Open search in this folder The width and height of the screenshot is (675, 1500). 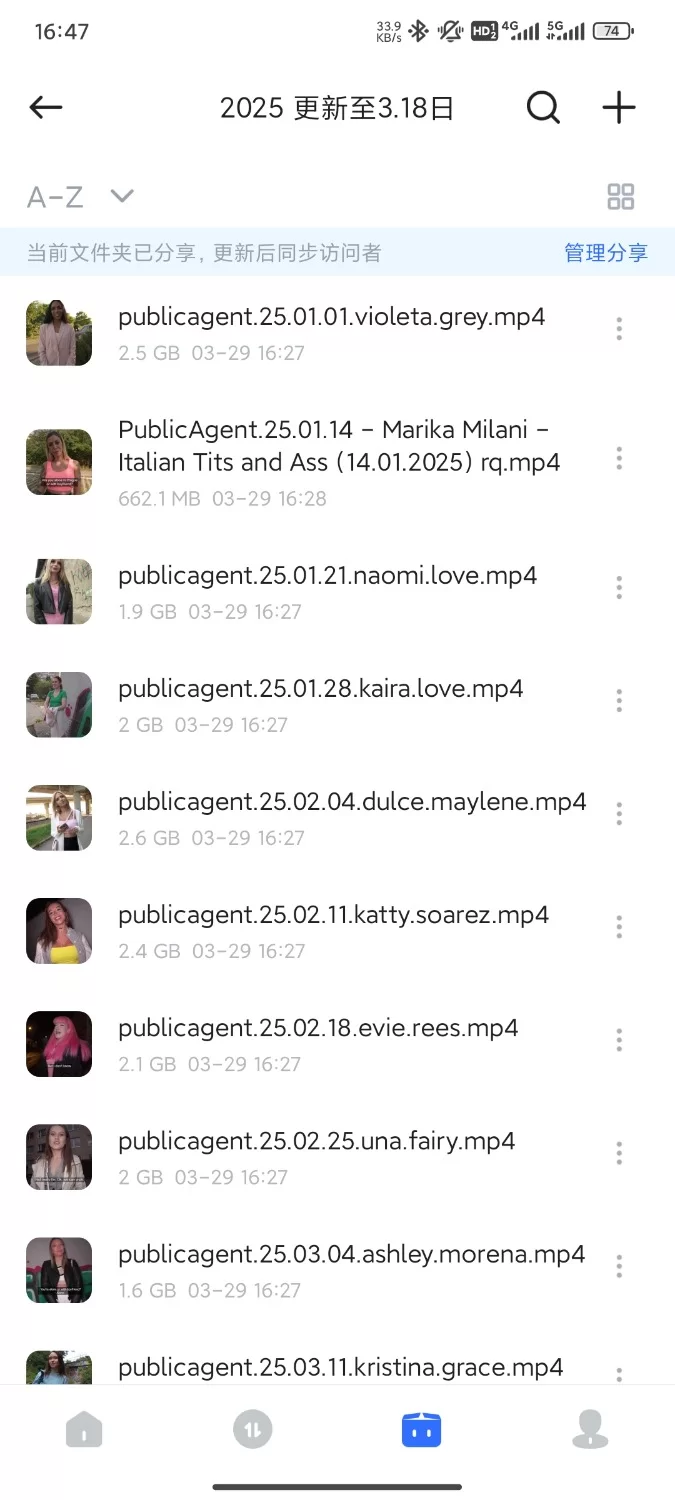[543, 108]
